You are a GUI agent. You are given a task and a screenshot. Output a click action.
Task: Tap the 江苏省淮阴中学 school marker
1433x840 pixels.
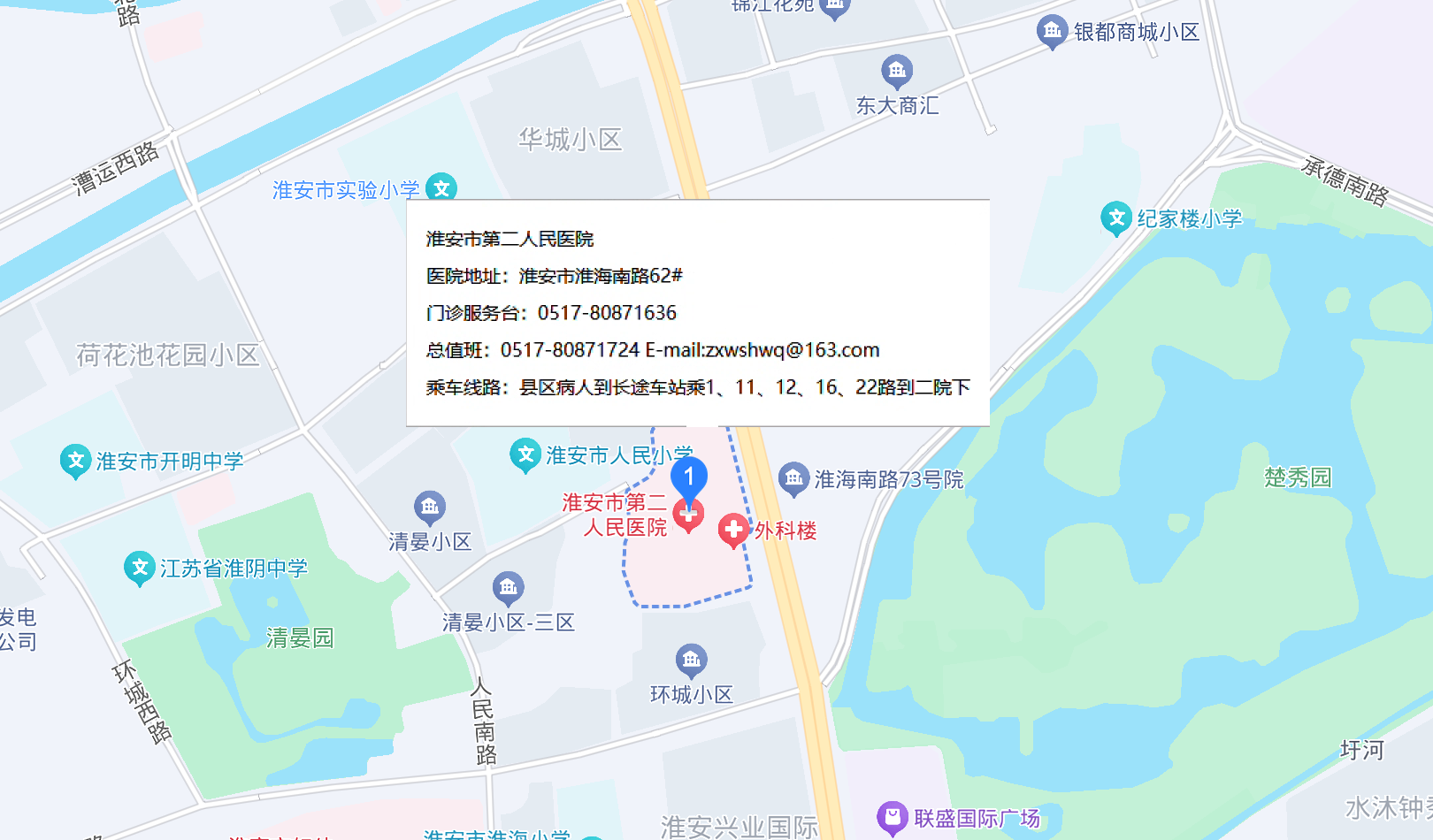coord(140,568)
